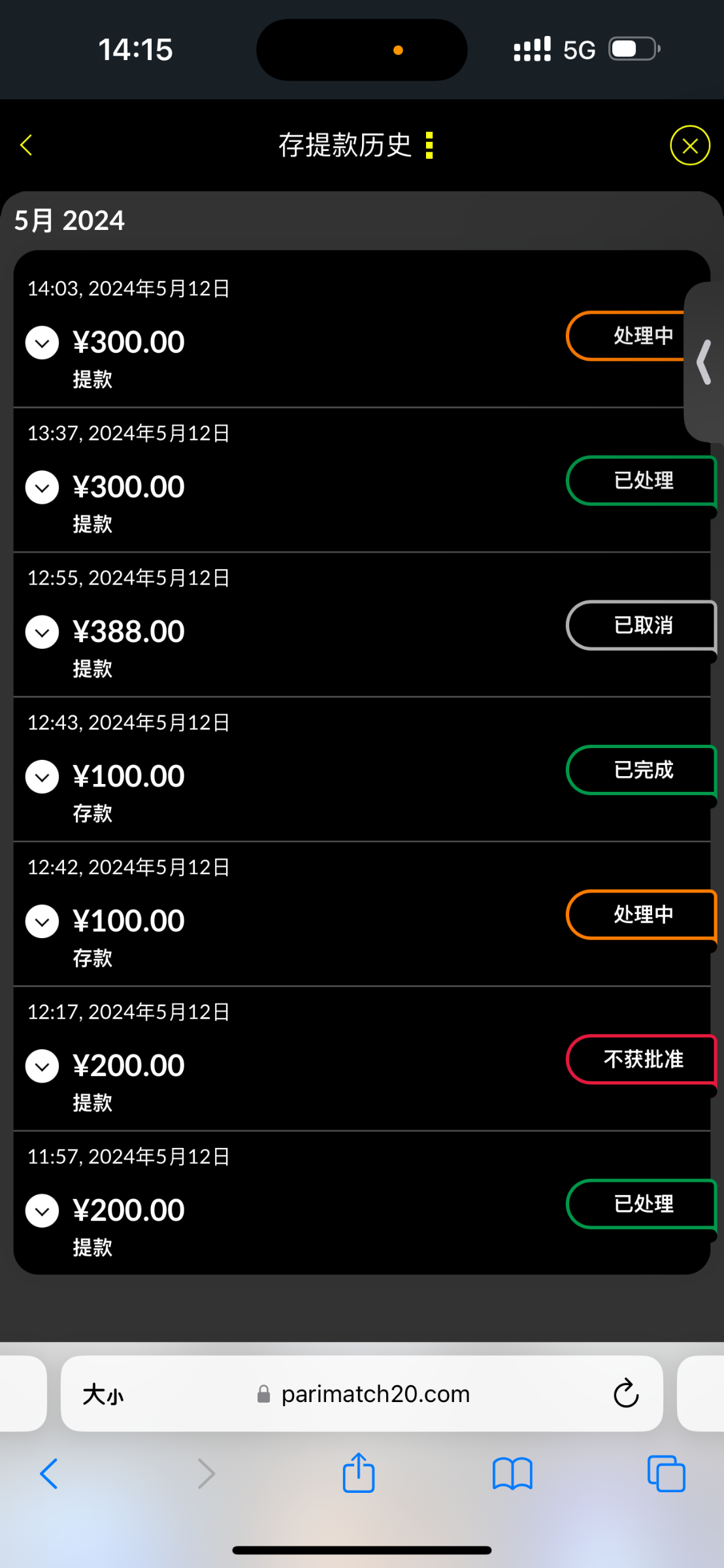
Task: Open the side panel arrow handle
Action: coord(704,362)
